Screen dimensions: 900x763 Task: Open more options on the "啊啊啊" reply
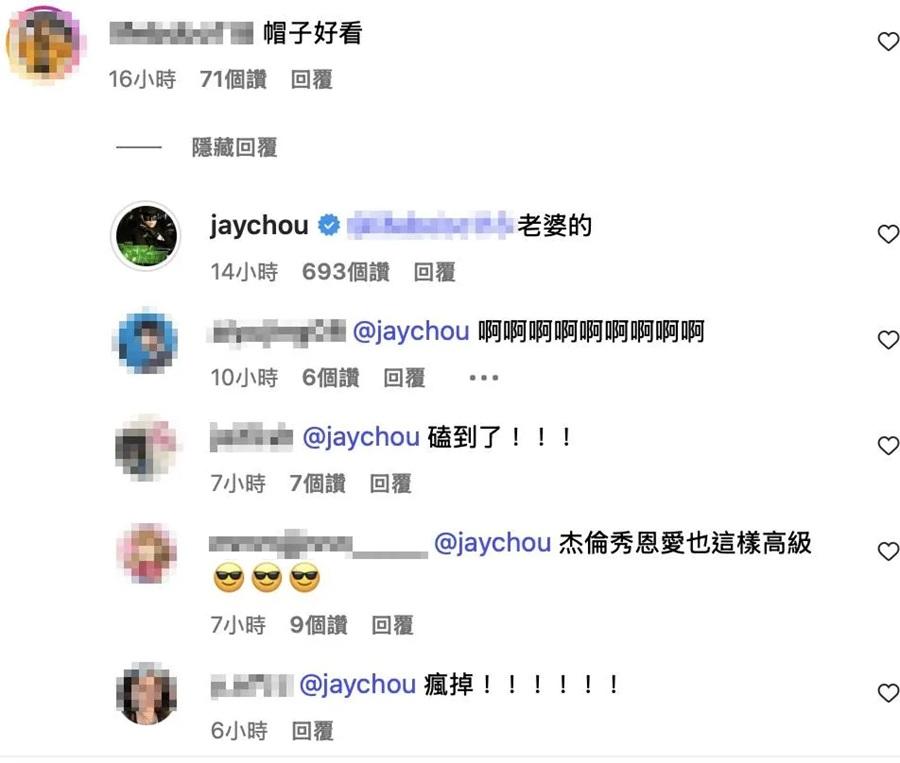(483, 378)
